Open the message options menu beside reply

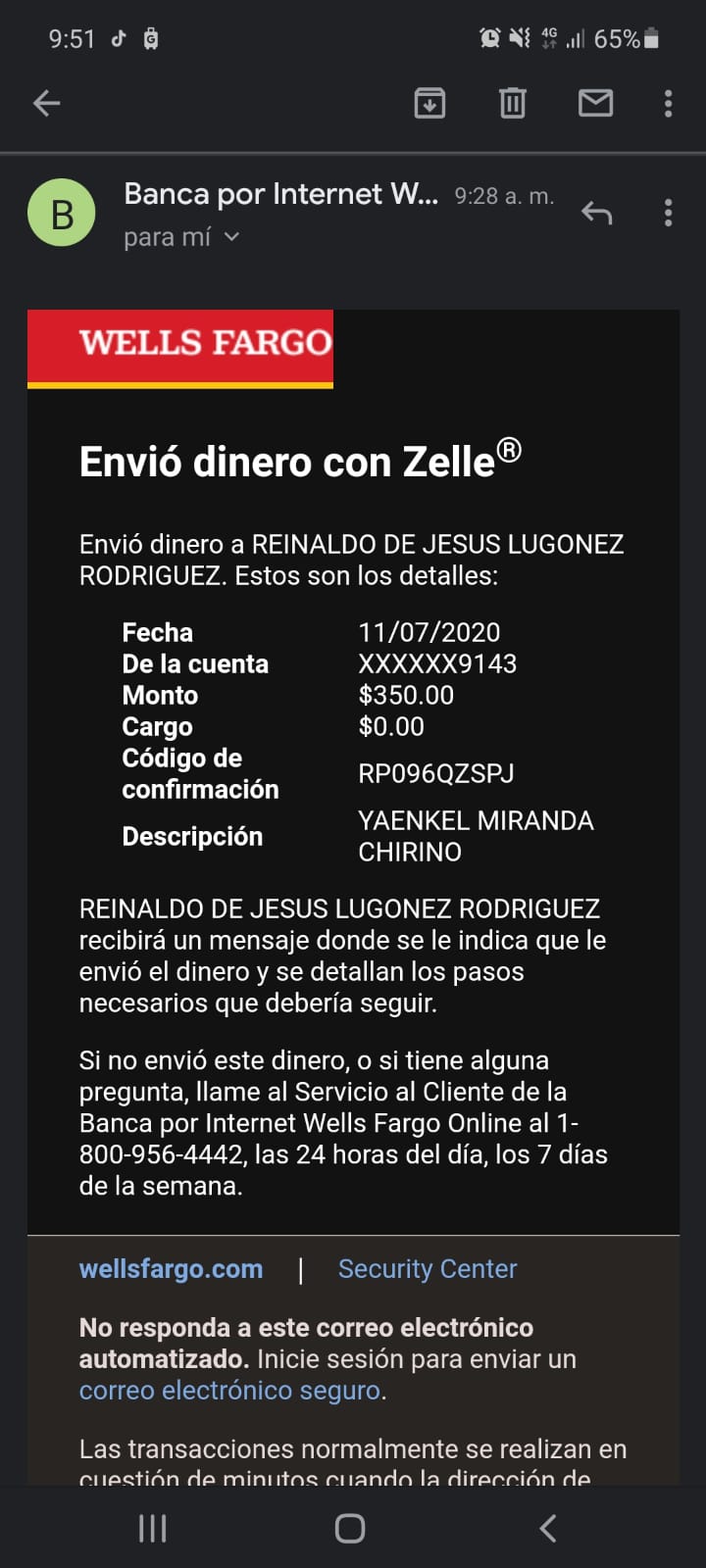(669, 213)
